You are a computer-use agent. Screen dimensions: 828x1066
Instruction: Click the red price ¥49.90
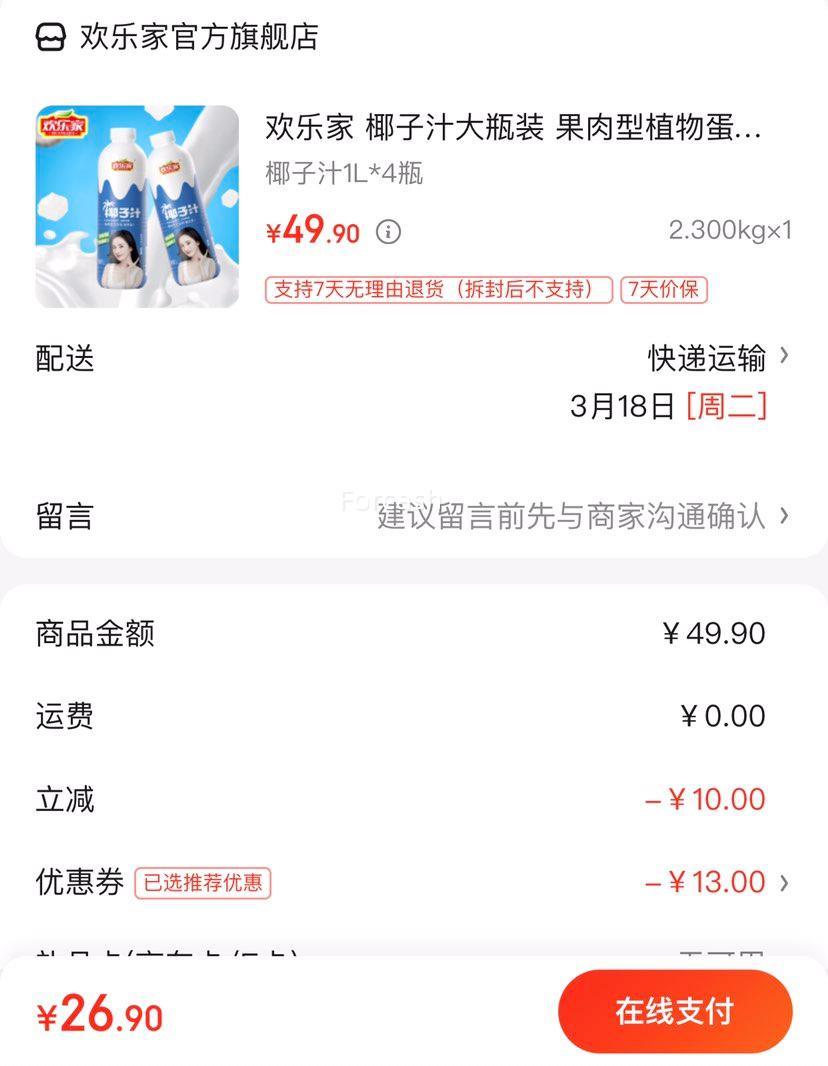click(x=310, y=231)
